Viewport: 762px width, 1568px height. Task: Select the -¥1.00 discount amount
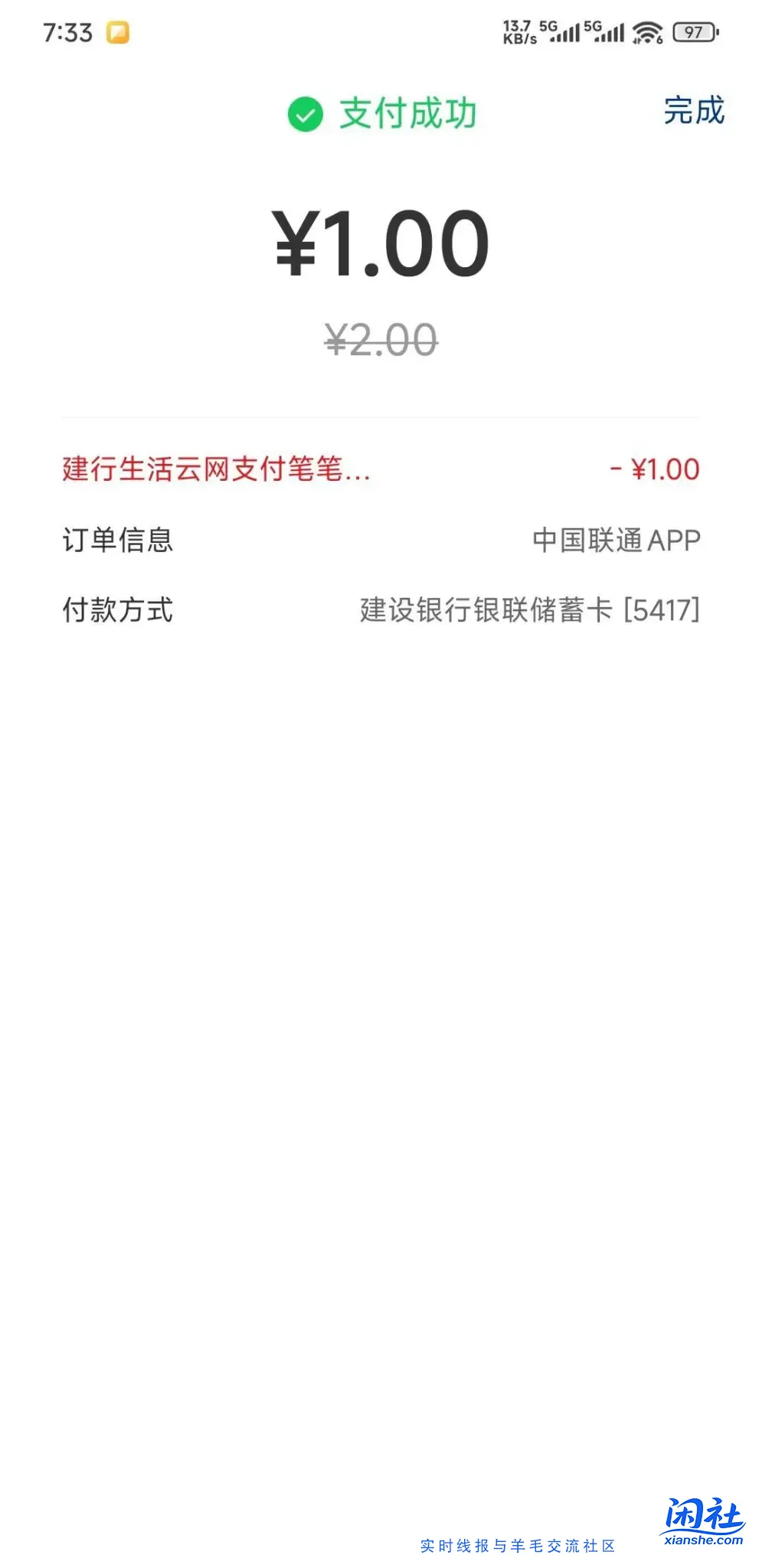[655, 469]
